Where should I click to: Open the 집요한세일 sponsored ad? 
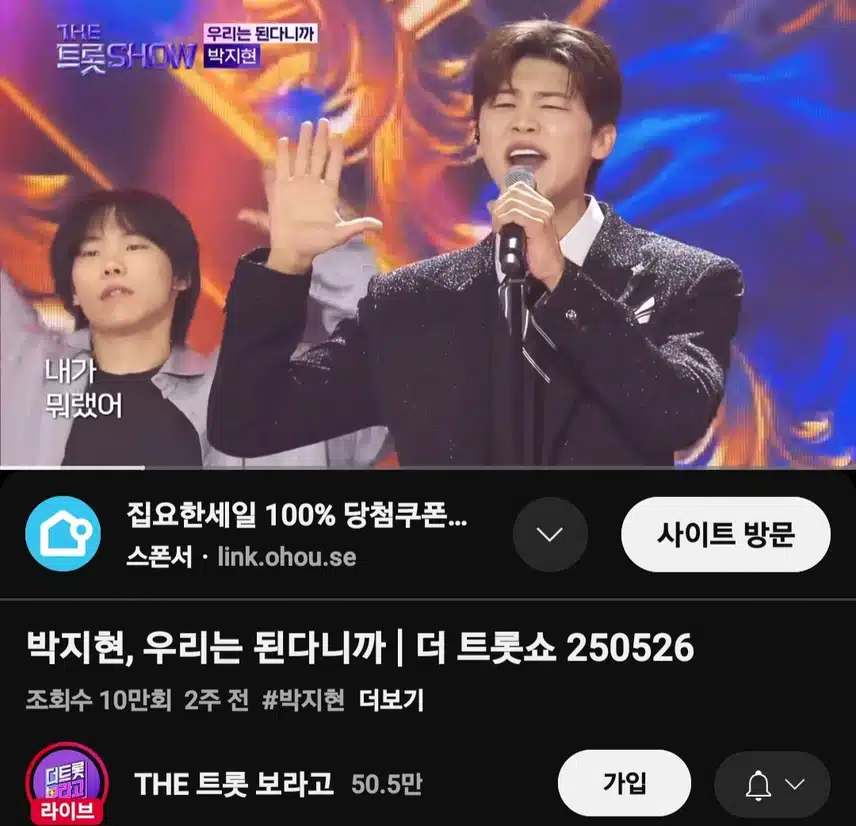click(297, 519)
